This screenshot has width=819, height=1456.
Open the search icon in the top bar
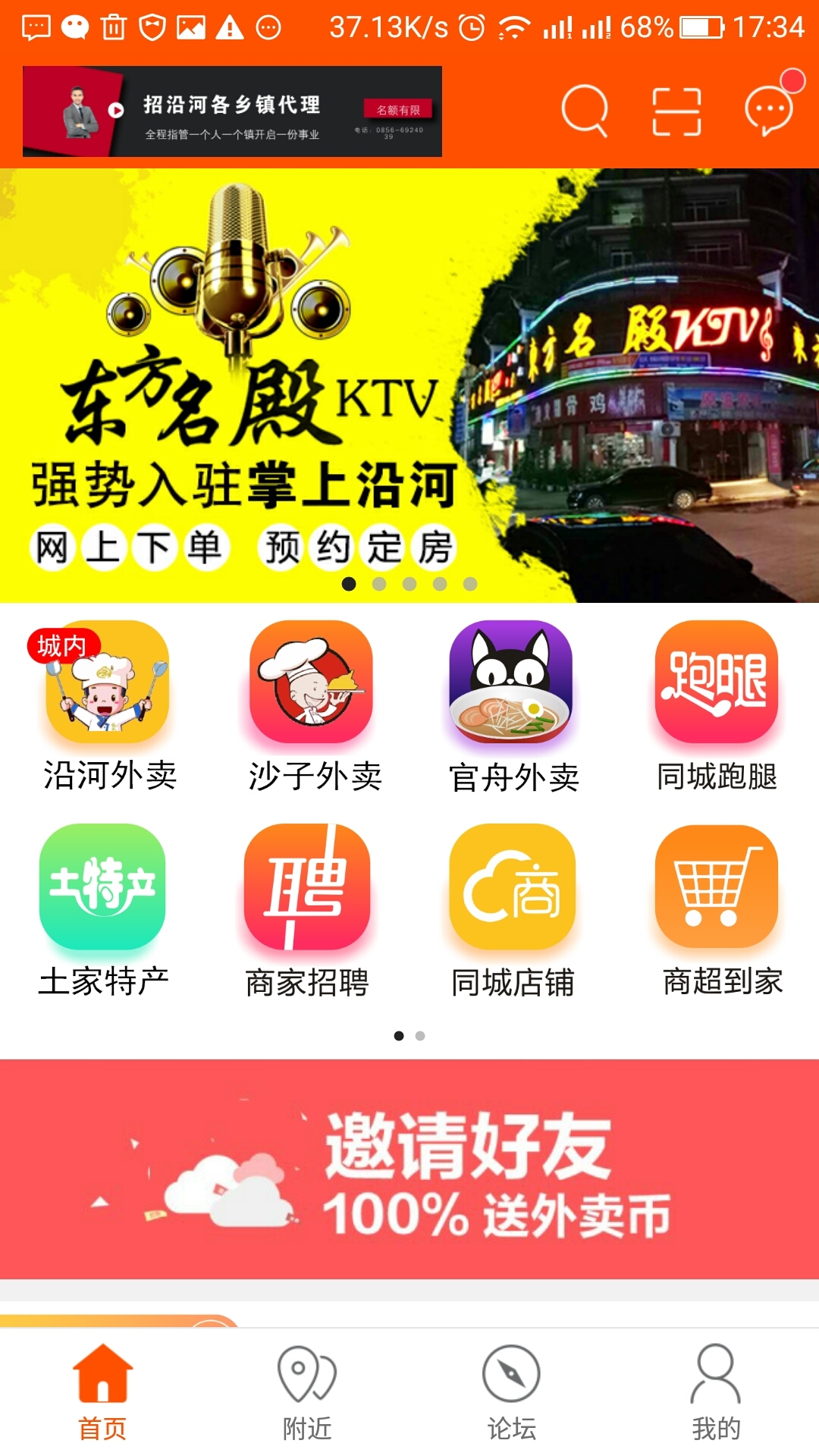(585, 111)
